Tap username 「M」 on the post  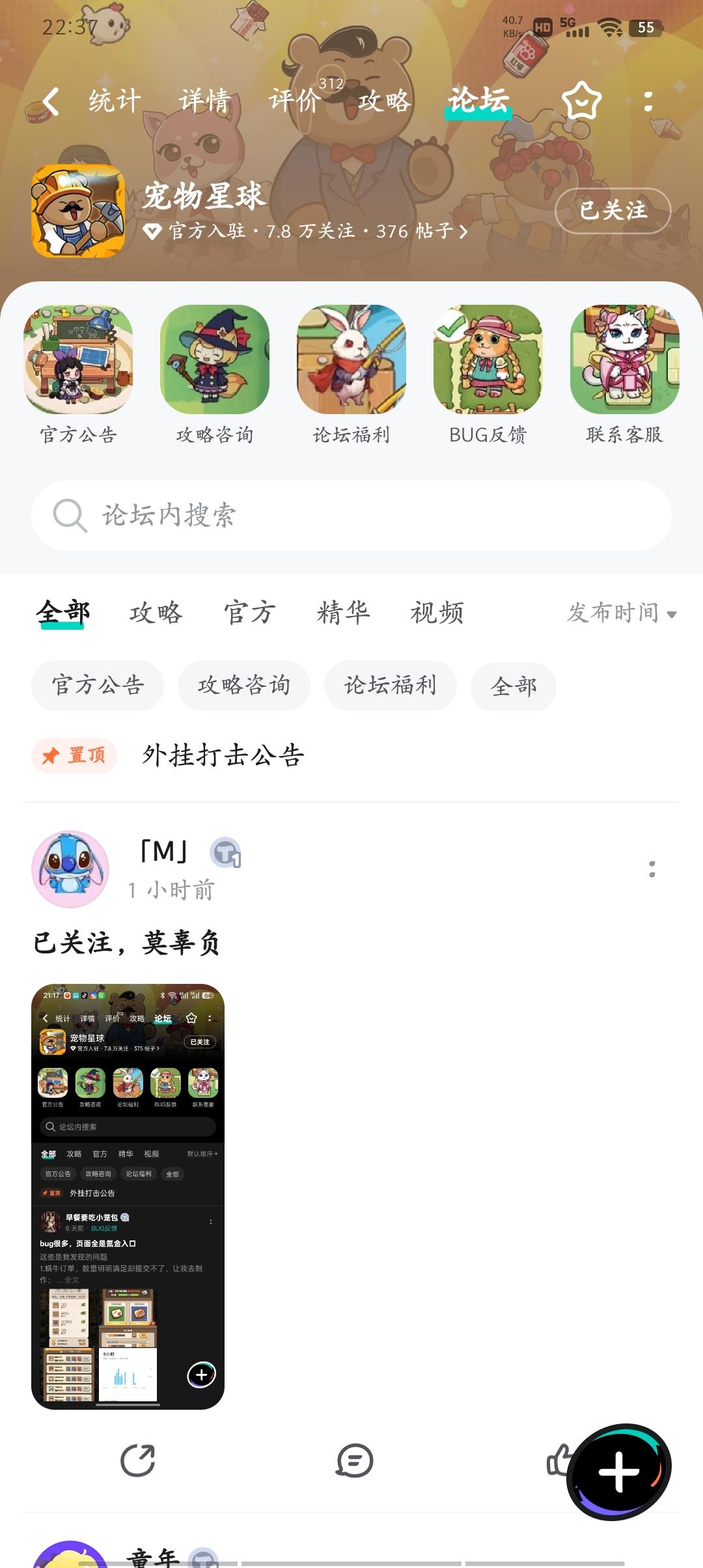click(164, 851)
